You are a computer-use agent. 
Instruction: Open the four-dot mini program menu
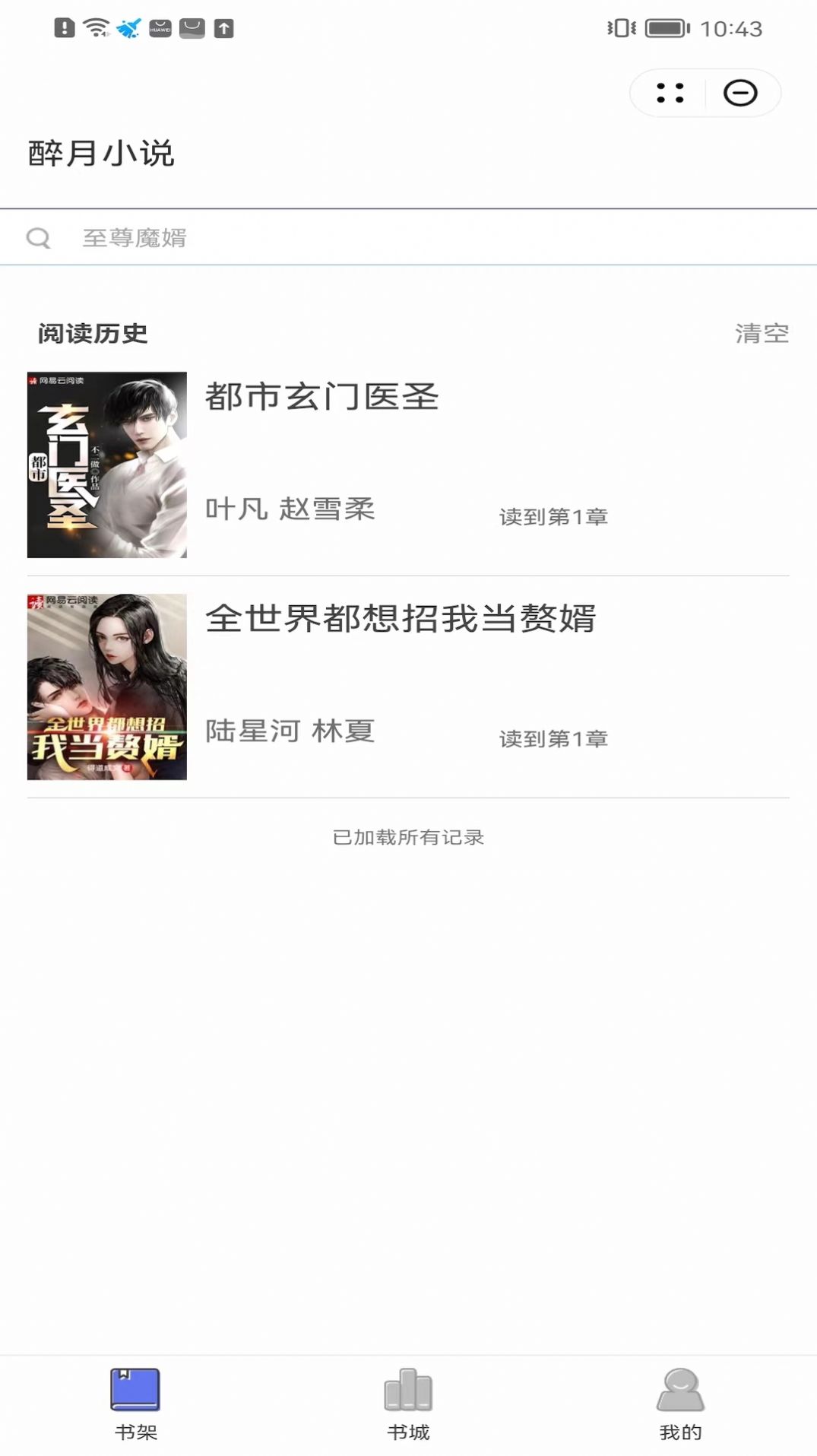(x=670, y=93)
